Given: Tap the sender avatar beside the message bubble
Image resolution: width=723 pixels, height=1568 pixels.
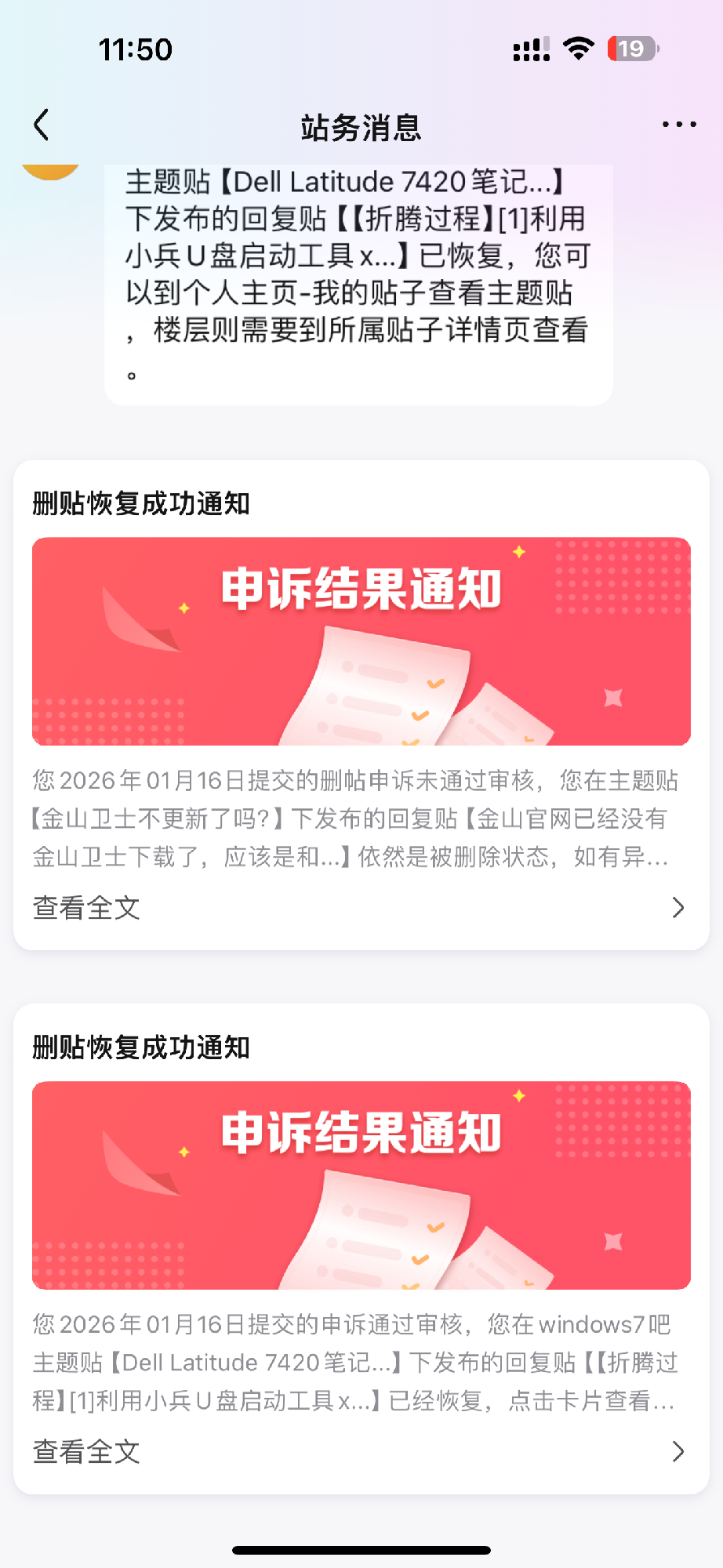Looking at the screenshot, I should (51, 170).
